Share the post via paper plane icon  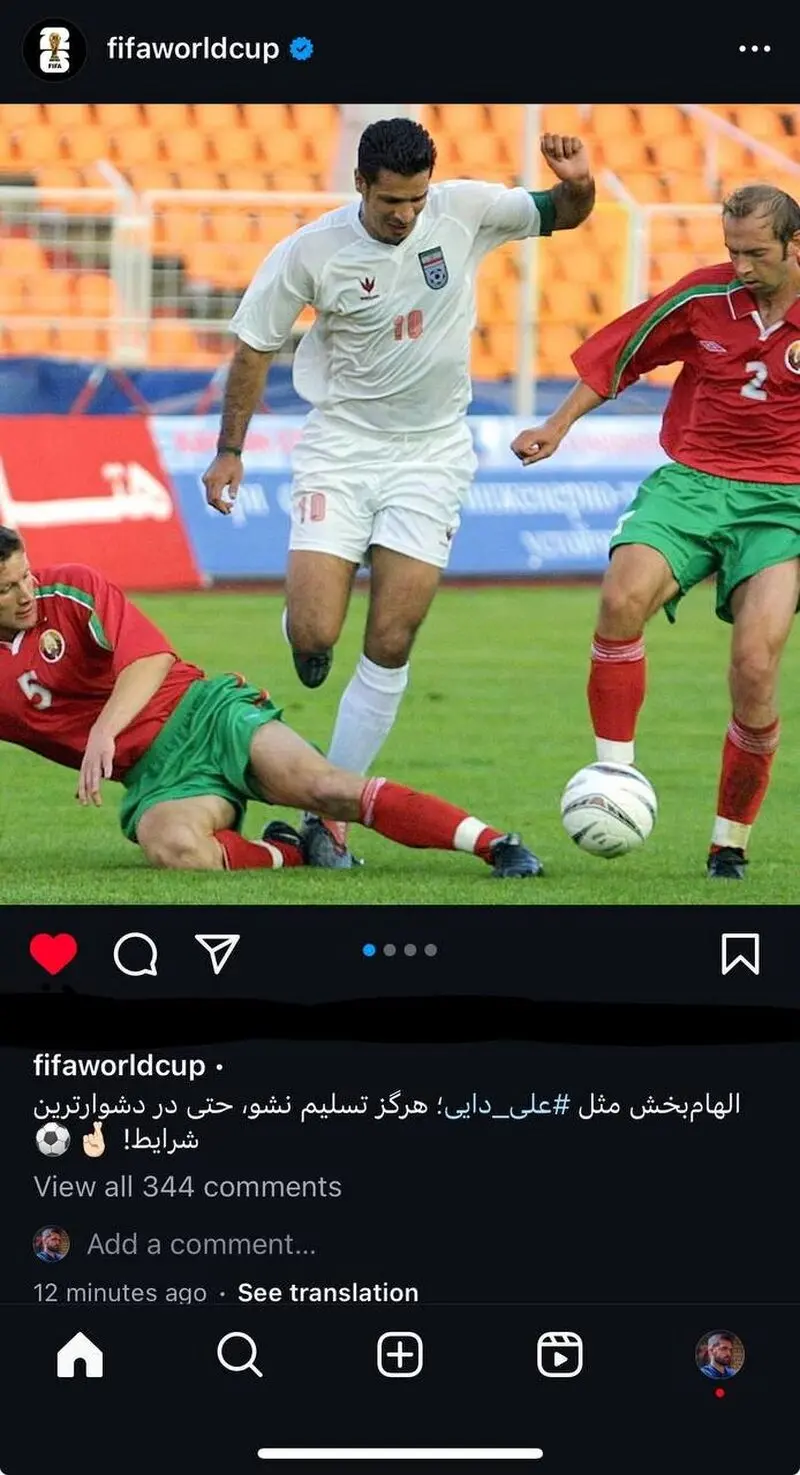217,954
